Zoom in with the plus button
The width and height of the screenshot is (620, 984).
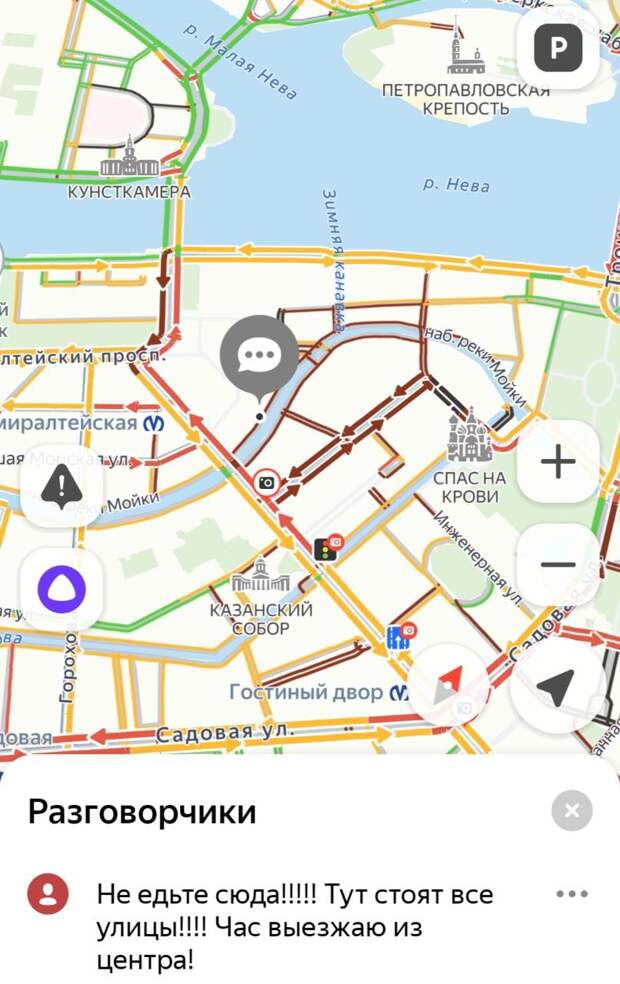[557, 462]
